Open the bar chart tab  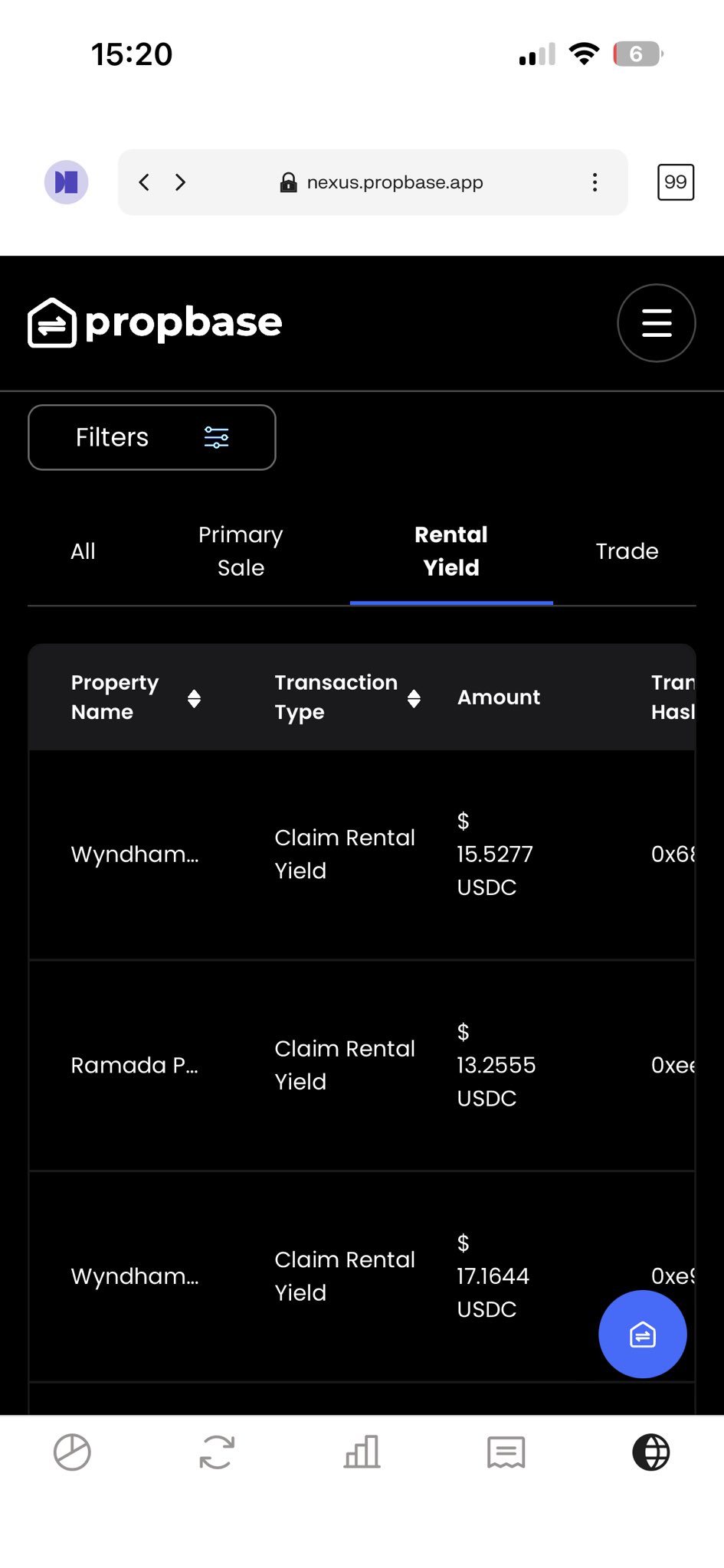click(362, 1452)
